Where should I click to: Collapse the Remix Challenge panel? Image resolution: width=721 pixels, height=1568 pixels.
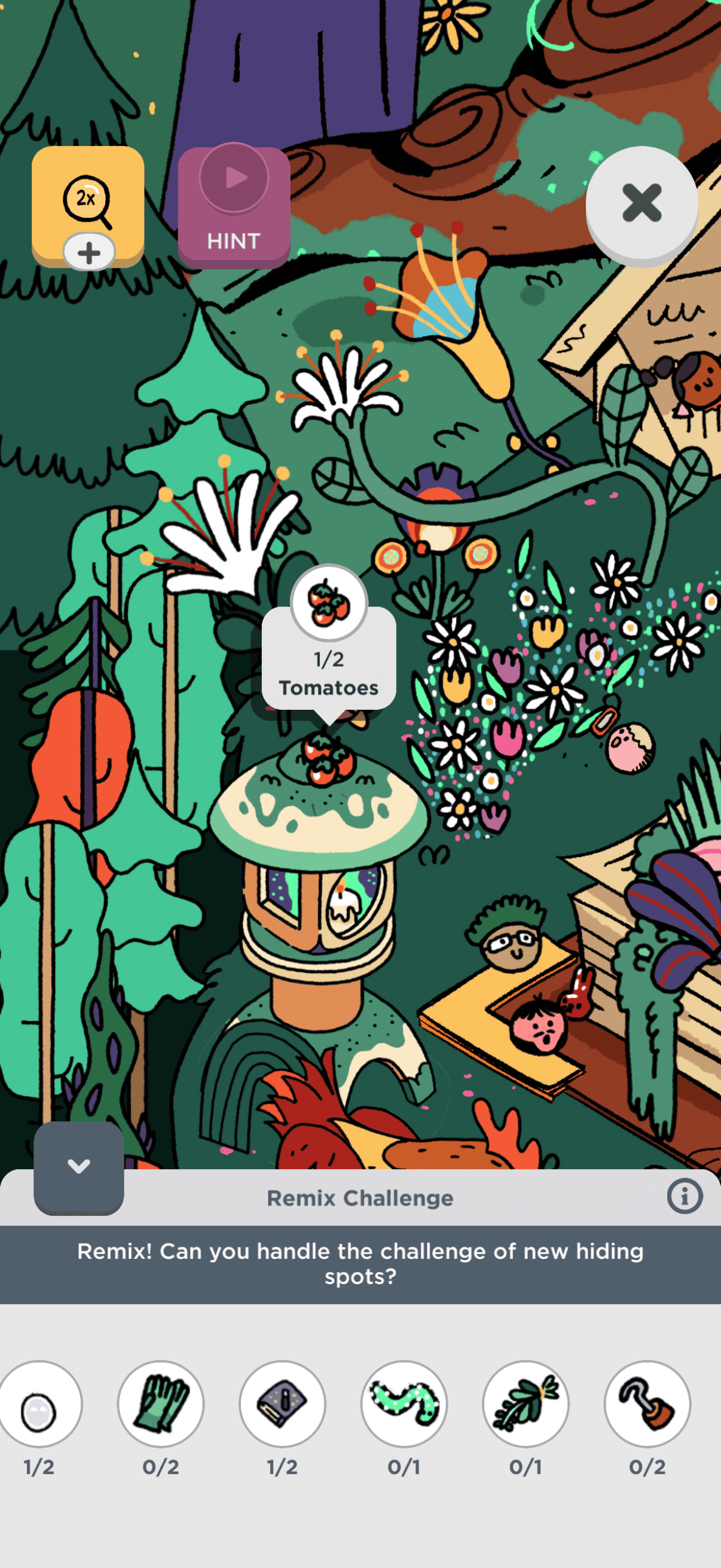78,1166
